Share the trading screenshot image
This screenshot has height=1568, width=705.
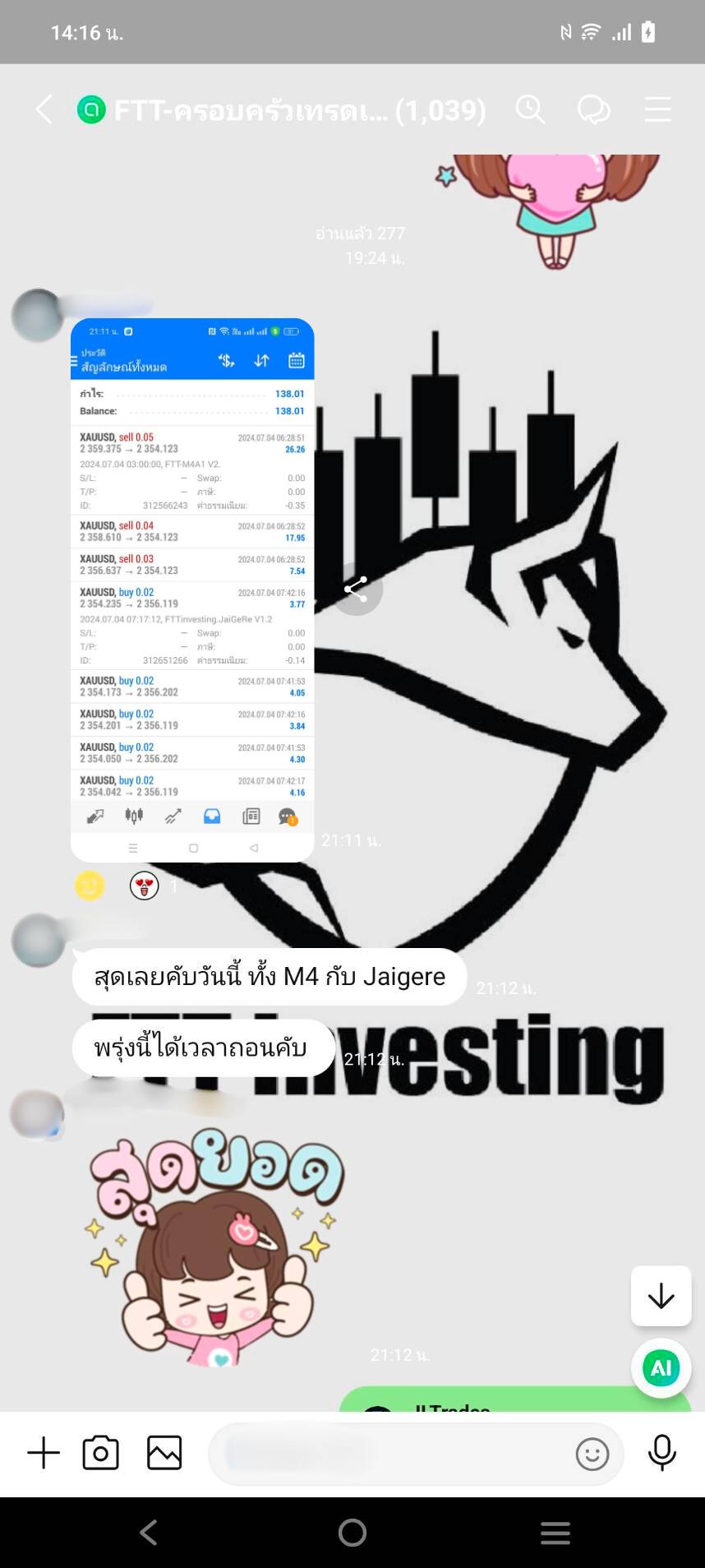pyautogui.click(x=356, y=589)
